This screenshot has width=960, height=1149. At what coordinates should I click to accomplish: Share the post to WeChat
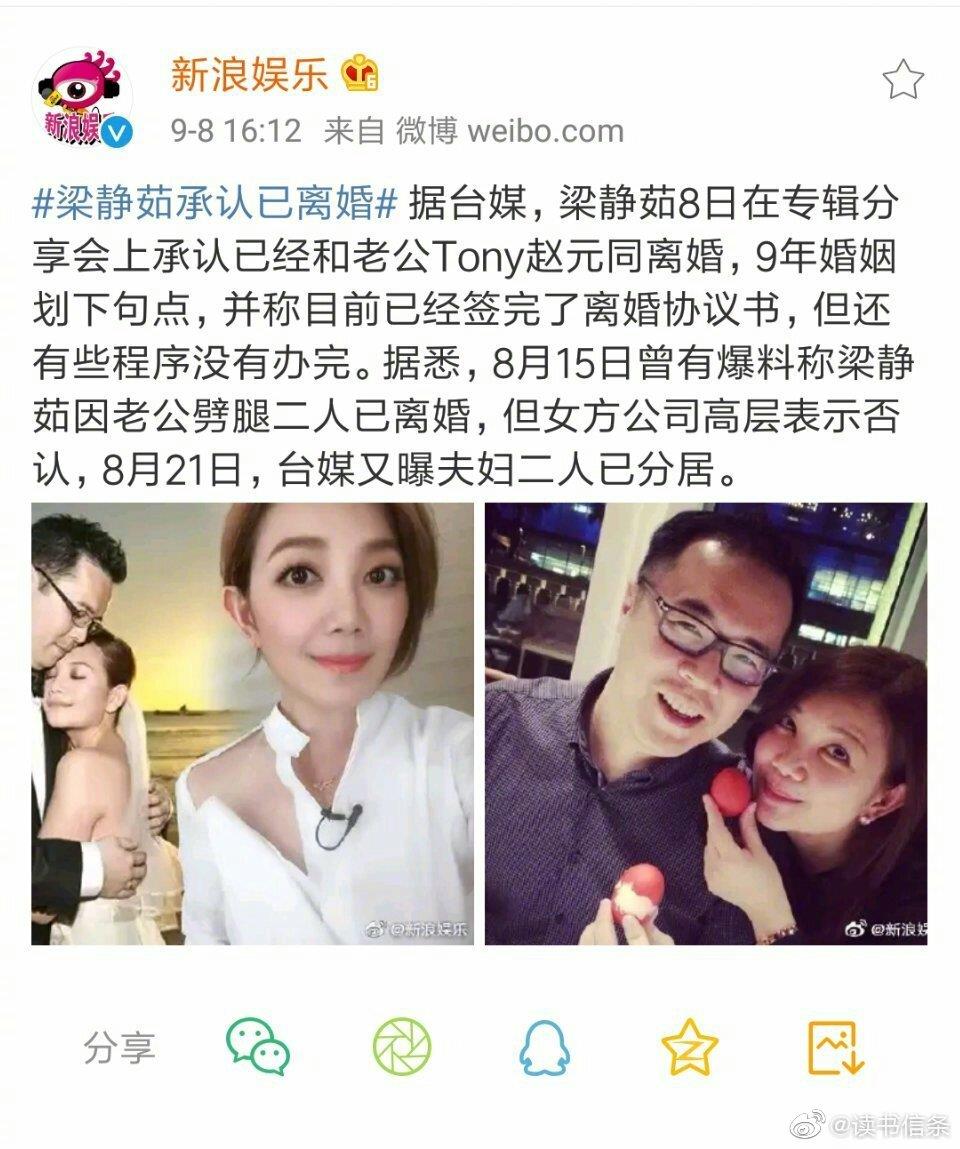[258, 1047]
